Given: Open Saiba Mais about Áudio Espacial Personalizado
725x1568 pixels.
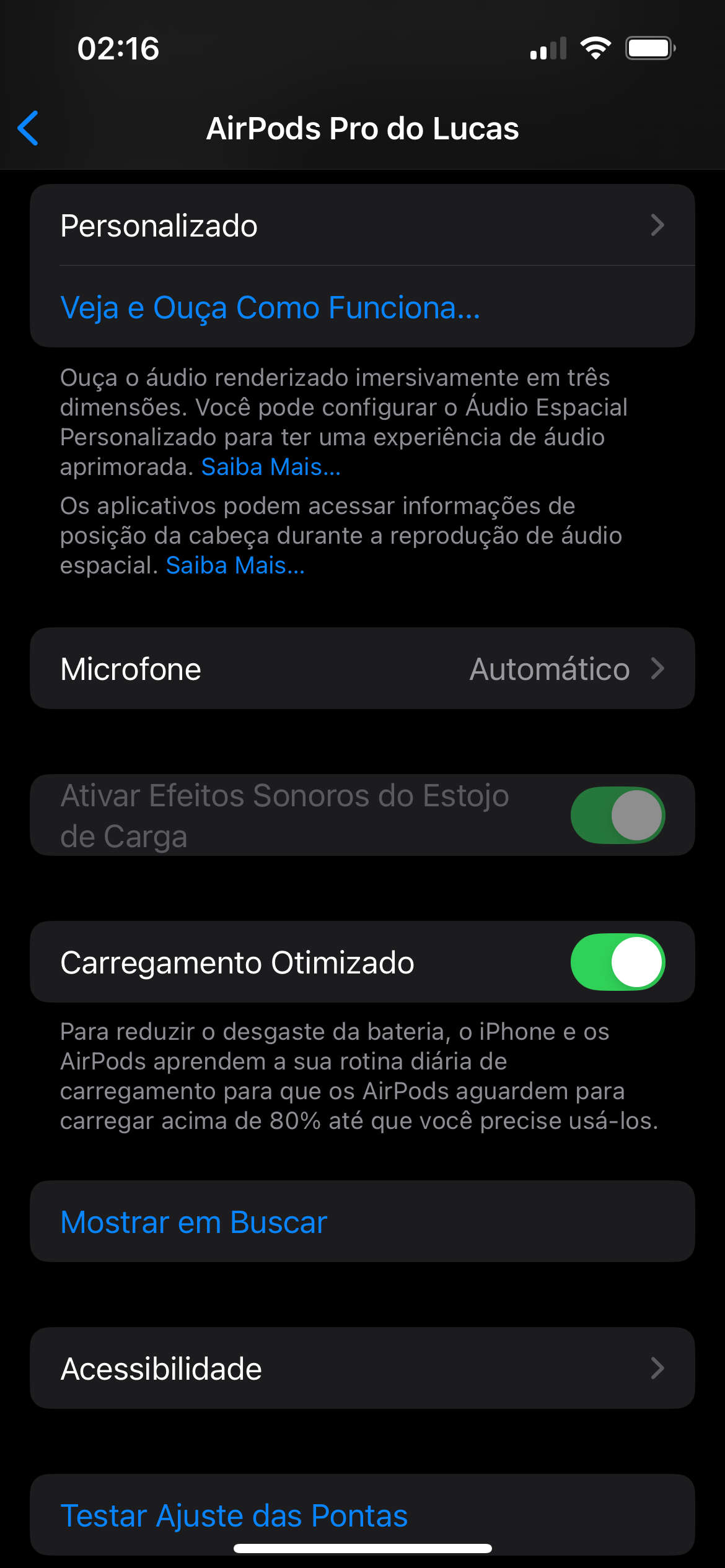Looking at the screenshot, I should click(x=271, y=467).
